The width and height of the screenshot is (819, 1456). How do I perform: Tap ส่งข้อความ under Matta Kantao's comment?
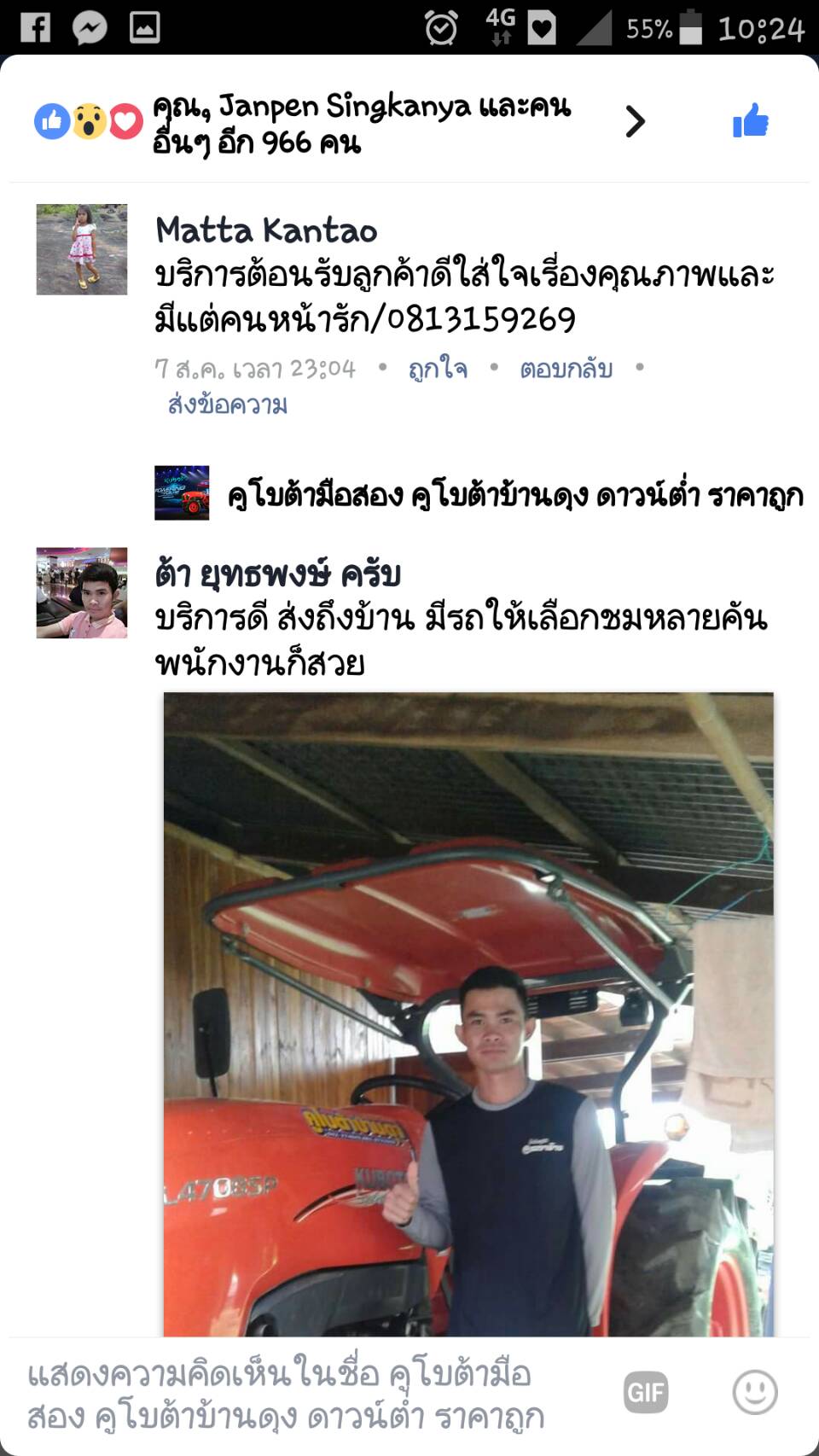[228, 405]
